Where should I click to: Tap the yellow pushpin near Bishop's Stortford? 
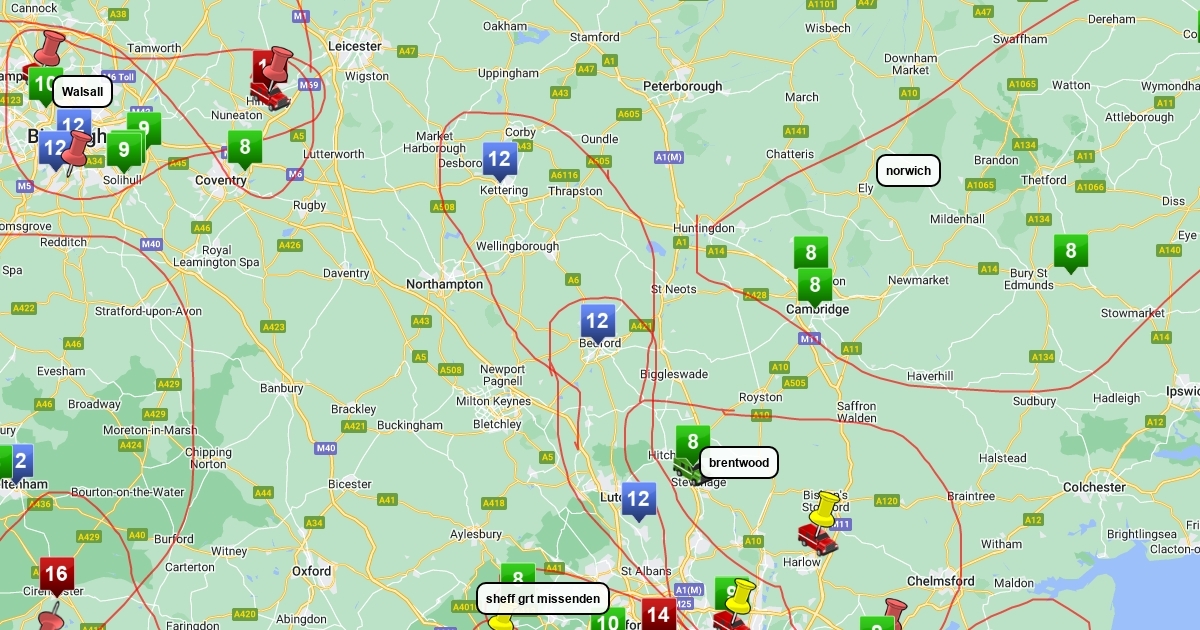(822, 510)
